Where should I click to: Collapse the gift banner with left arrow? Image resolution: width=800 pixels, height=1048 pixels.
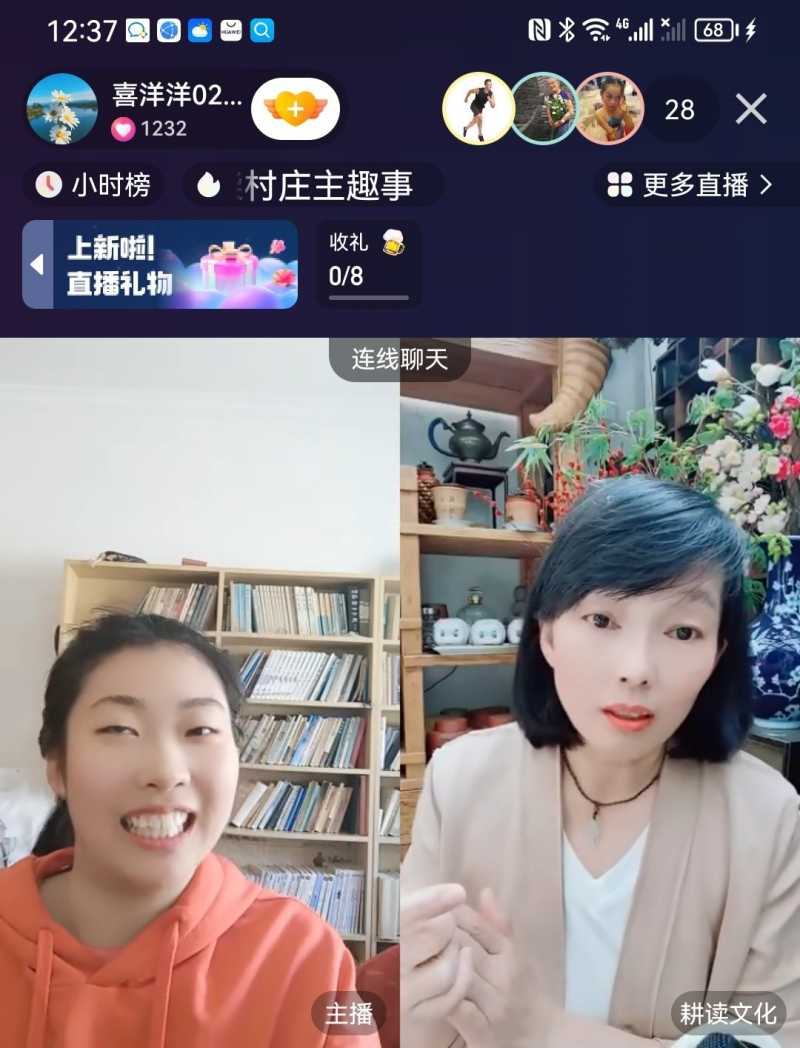tap(37, 265)
